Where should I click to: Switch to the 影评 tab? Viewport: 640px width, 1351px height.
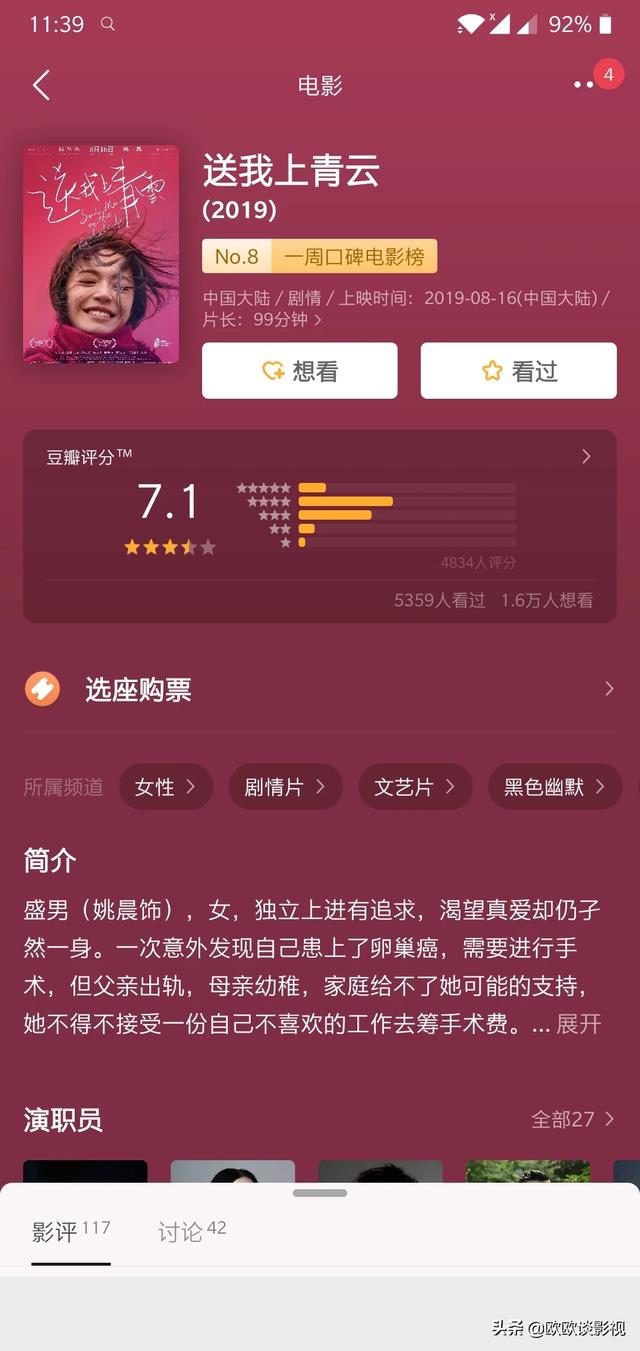[x=70, y=1232]
